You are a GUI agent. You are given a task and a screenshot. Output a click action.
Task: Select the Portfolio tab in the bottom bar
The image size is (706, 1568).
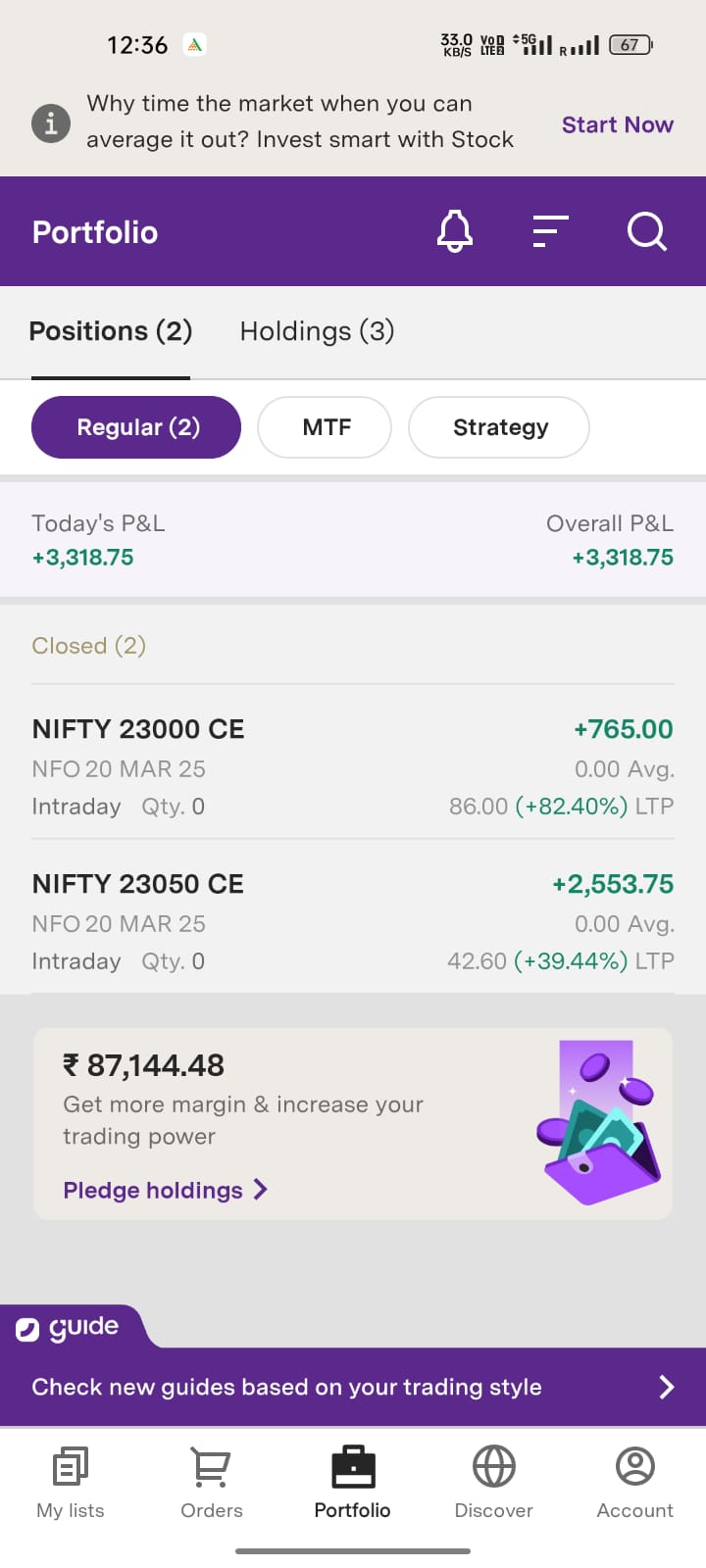[353, 1483]
